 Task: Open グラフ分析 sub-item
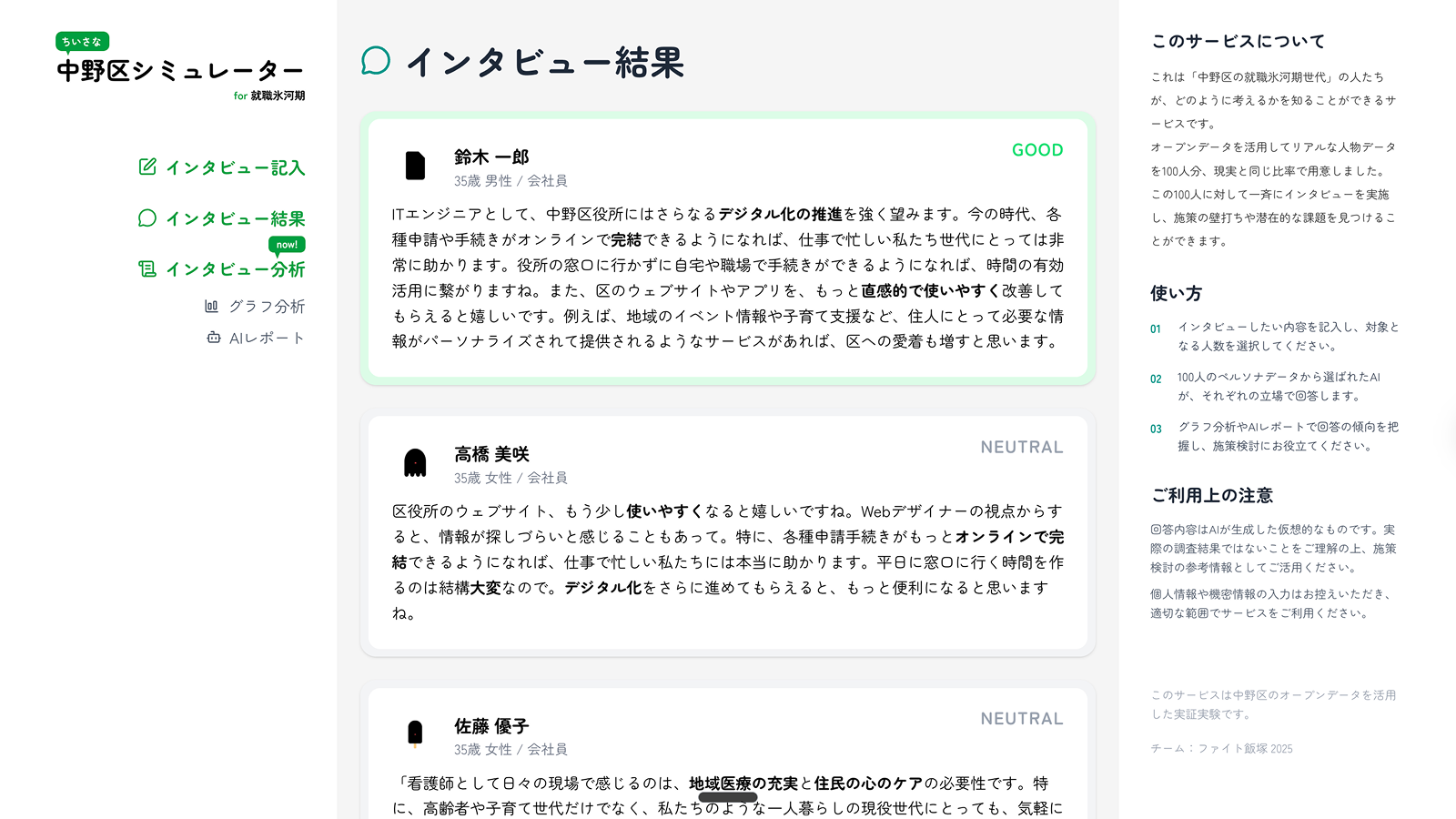click(255, 307)
